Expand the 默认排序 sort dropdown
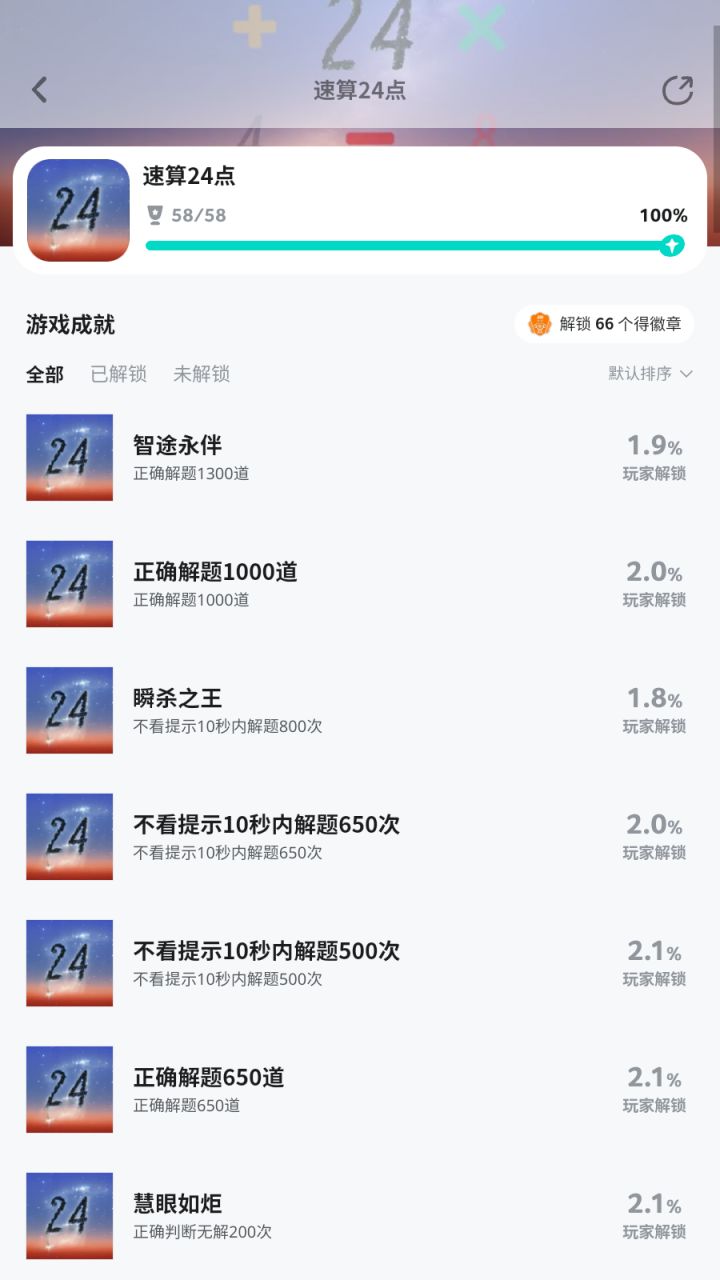 tap(650, 374)
